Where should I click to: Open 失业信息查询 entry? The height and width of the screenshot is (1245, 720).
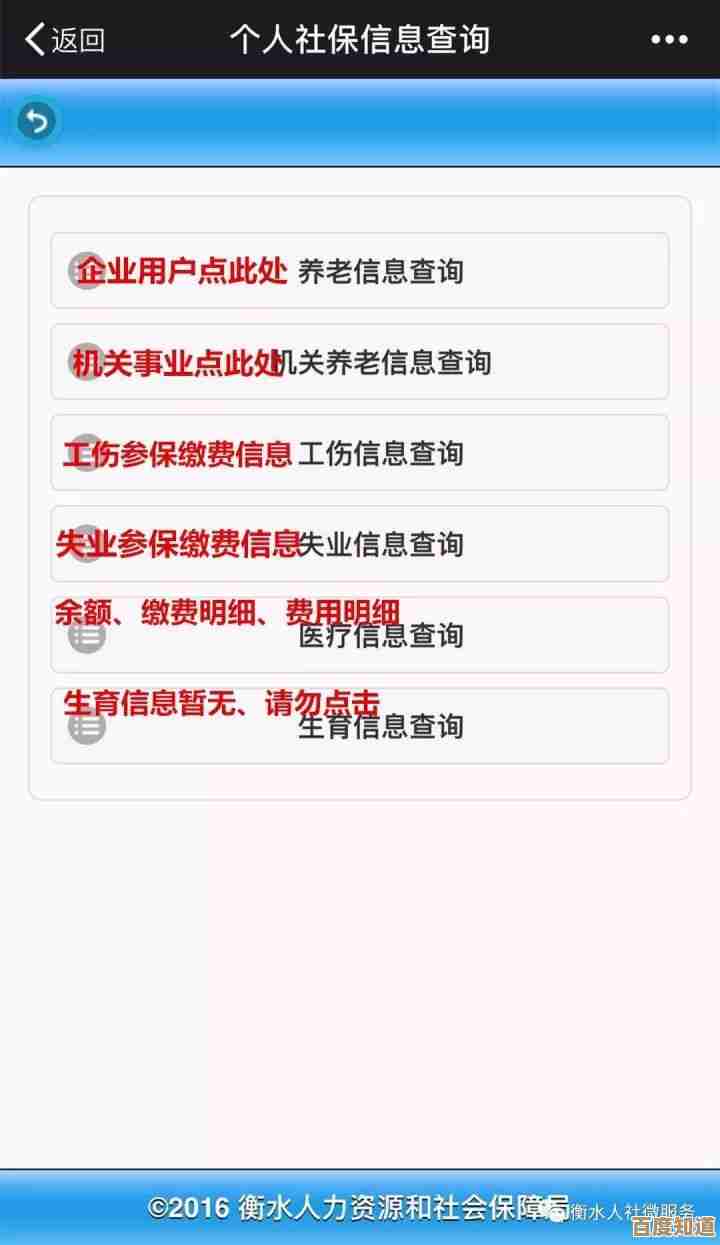pos(380,544)
